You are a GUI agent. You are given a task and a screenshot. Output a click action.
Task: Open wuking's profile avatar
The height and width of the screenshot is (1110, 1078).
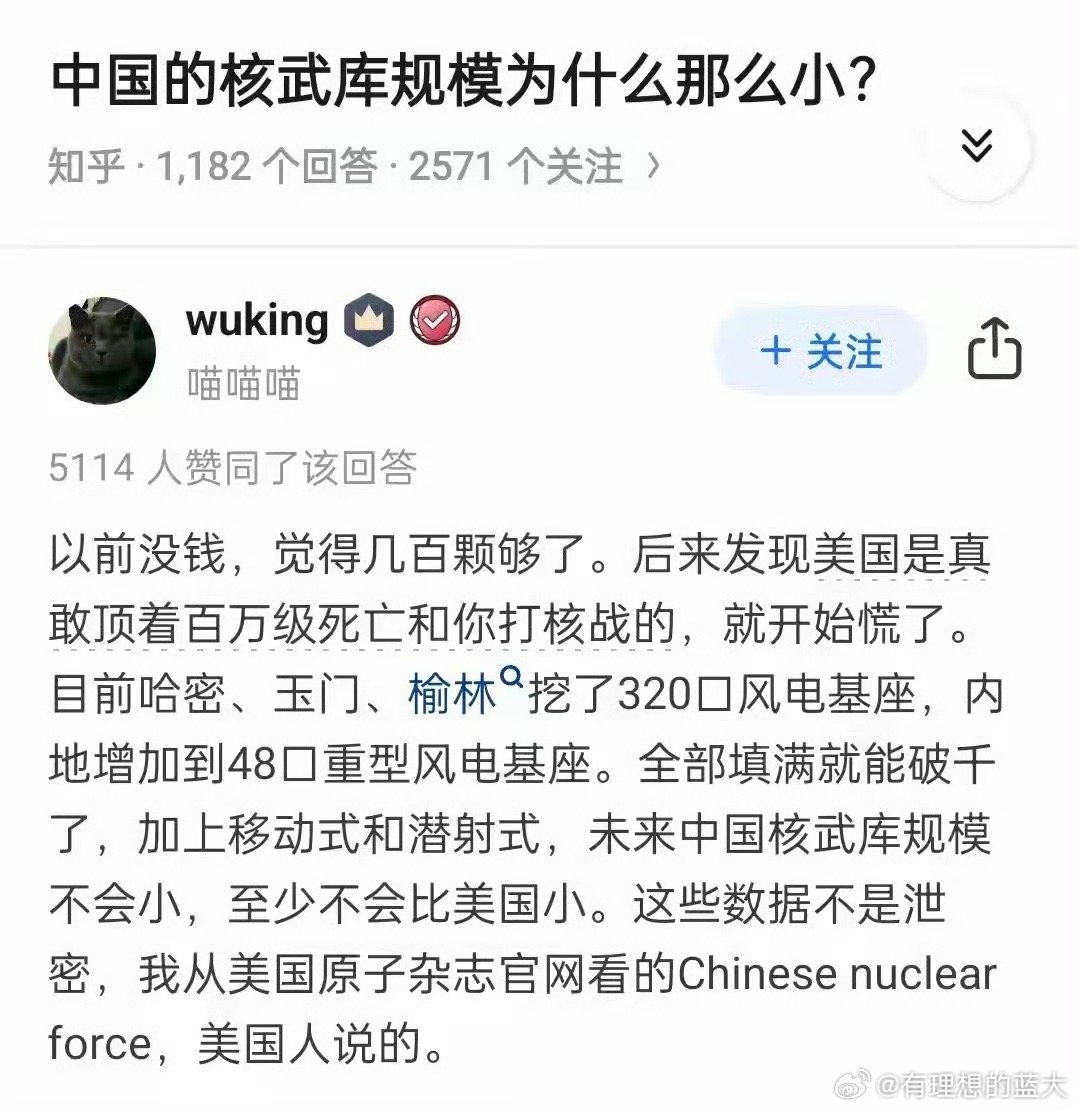(101, 349)
